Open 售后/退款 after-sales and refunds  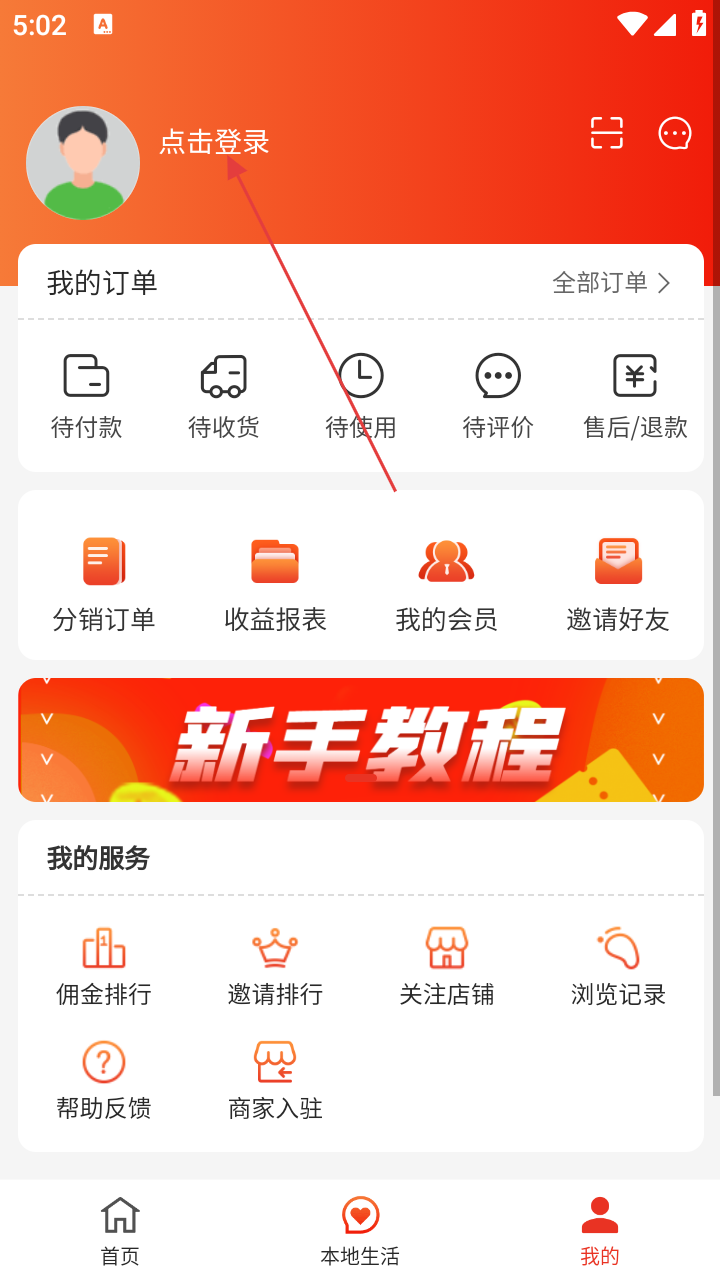[635, 397]
